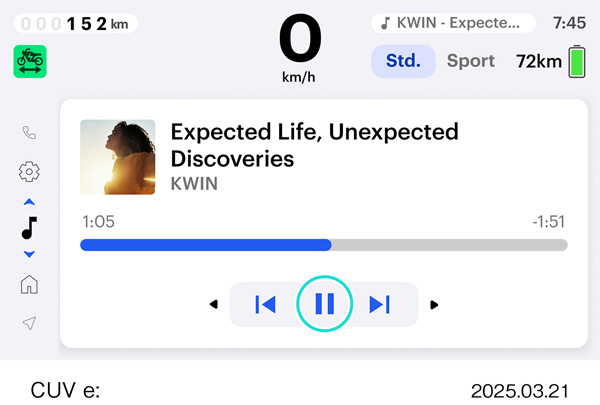The width and height of the screenshot is (600, 405).
Task: Skip to the next track
Action: pyautogui.click(x=380, y=304)
